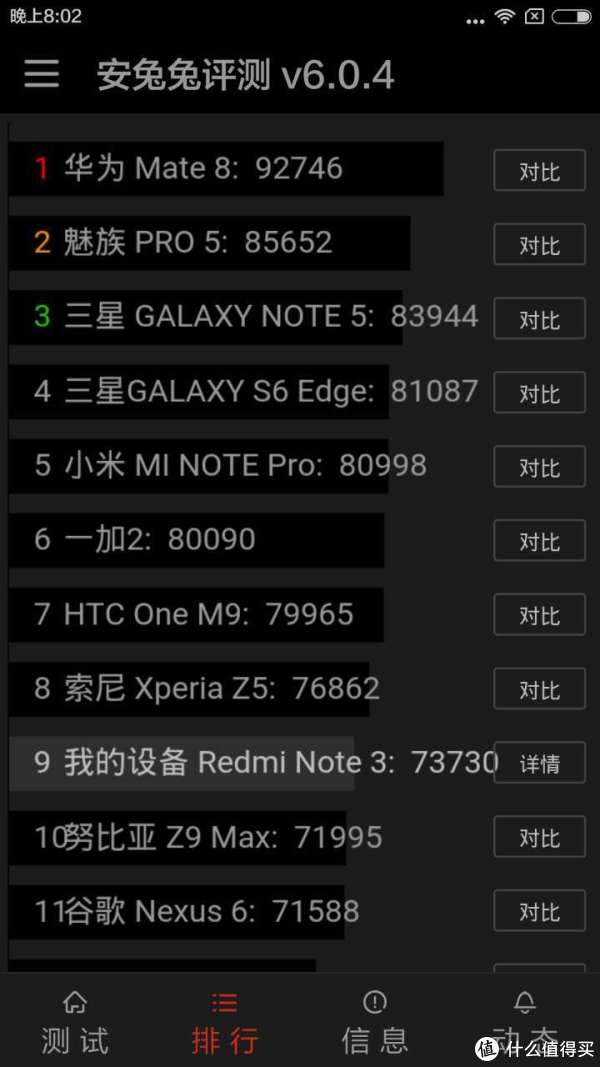This screenshot has width=600, height=1067.
Task: Go to the 信息 tab
Action: [375, 1023]
